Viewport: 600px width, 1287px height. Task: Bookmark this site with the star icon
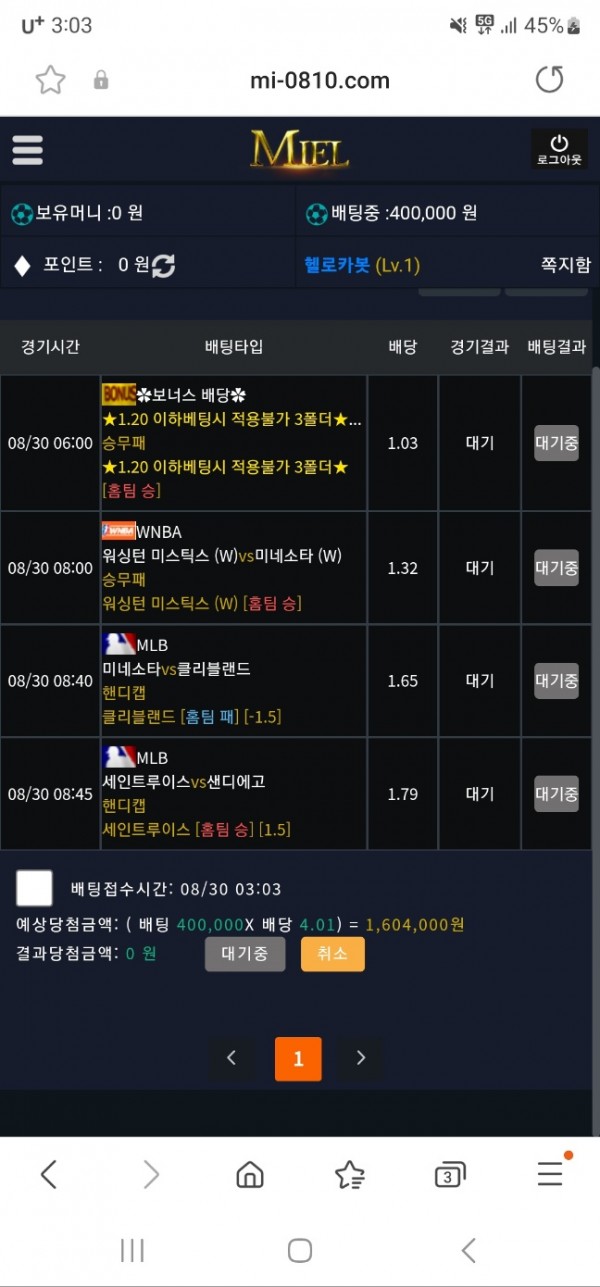point(50,80)
